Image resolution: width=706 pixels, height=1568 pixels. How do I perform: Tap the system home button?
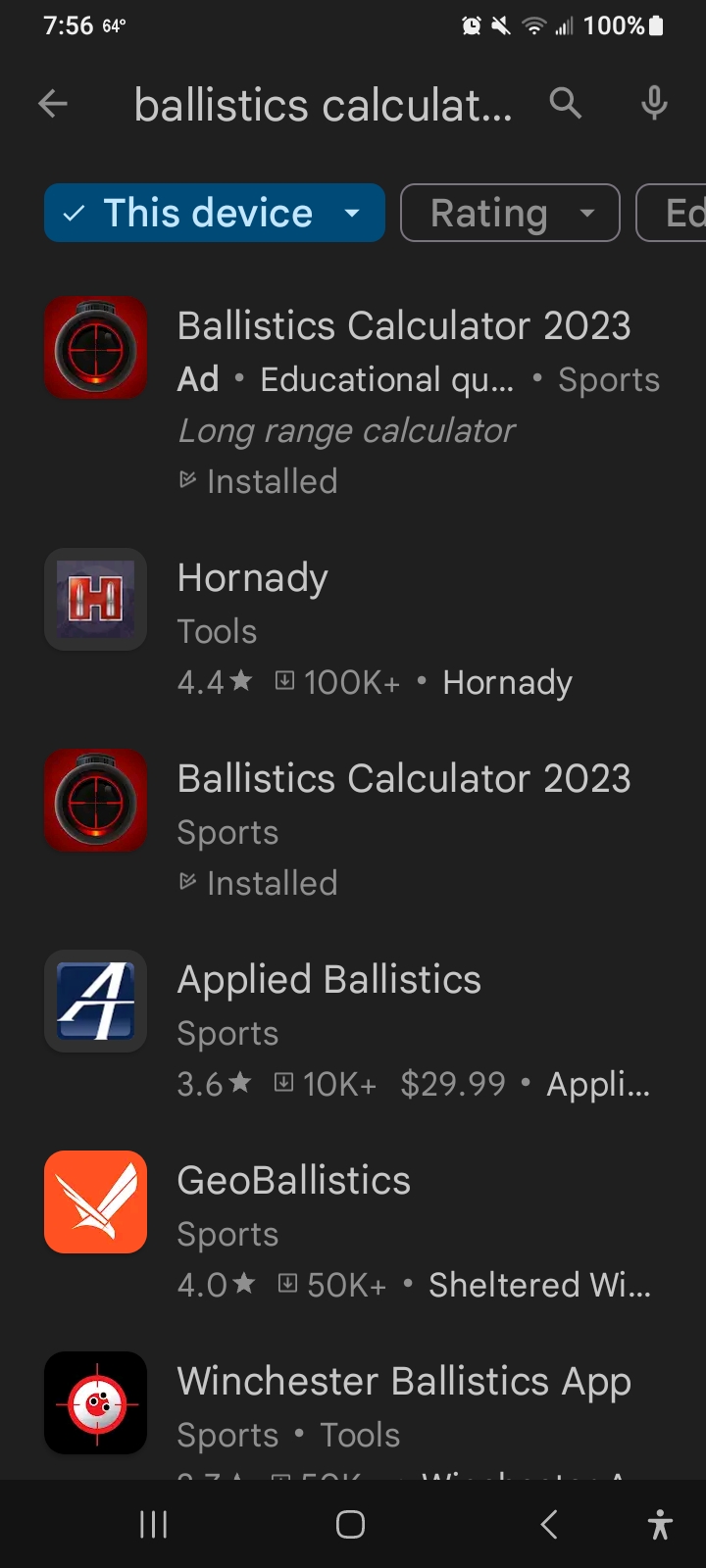(x=350, y=1524)
